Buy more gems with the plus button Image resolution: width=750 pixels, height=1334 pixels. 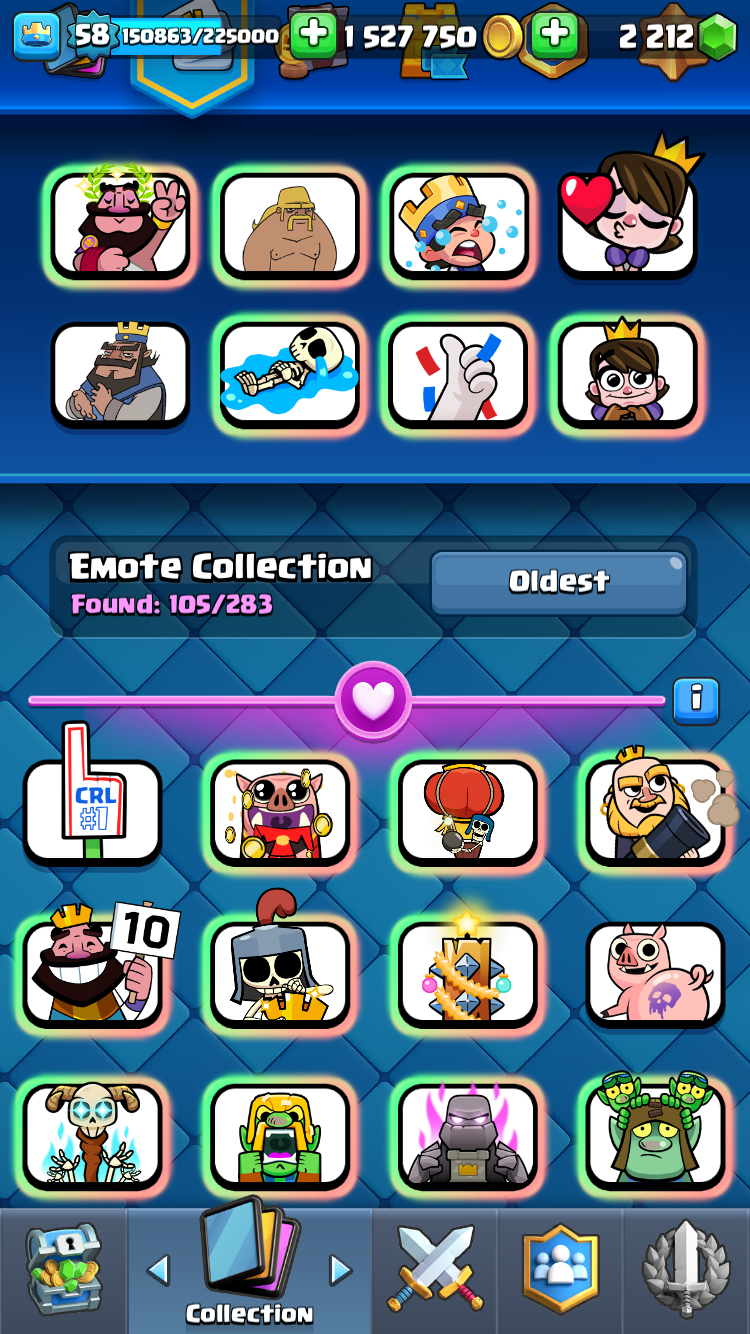point(554,36)
